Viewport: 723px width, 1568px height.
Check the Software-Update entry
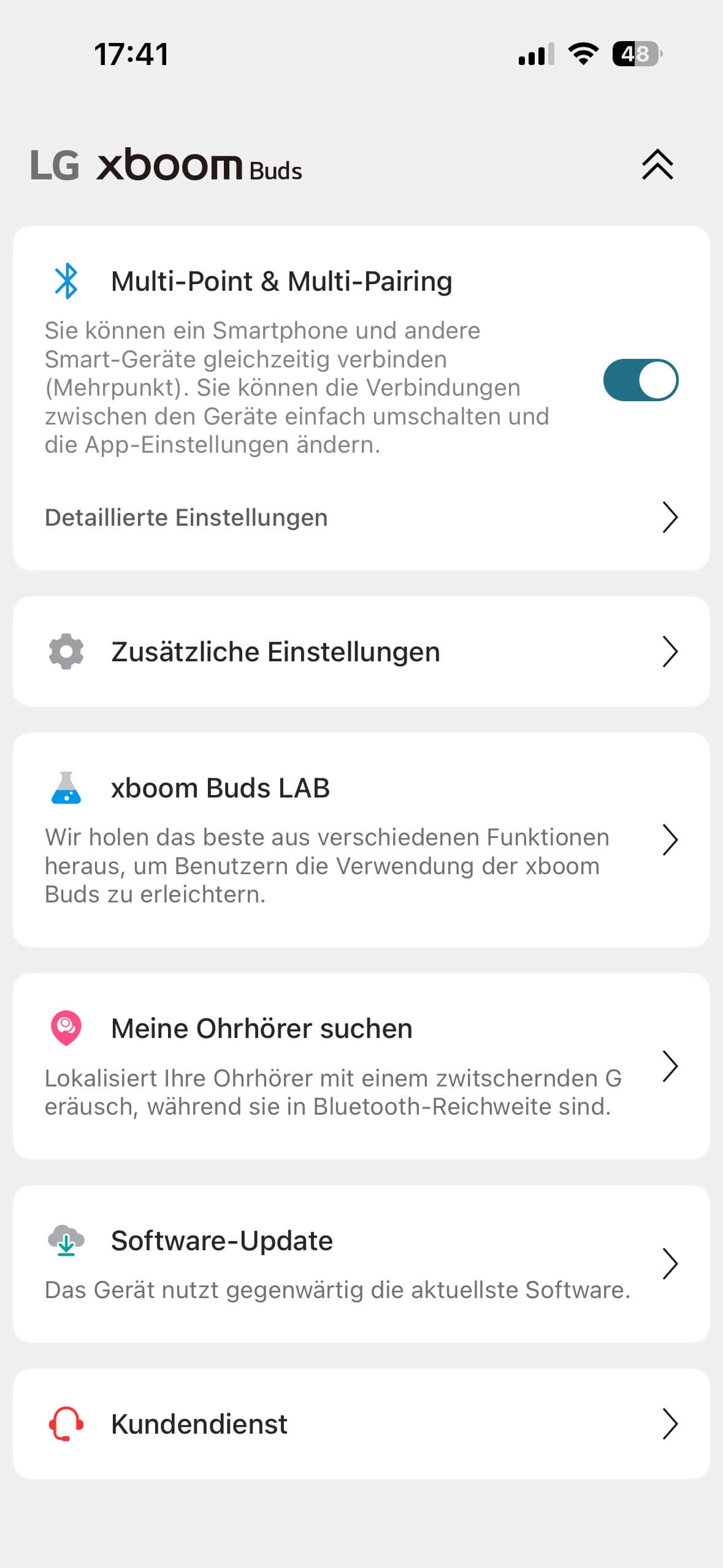click(361, 1264)
